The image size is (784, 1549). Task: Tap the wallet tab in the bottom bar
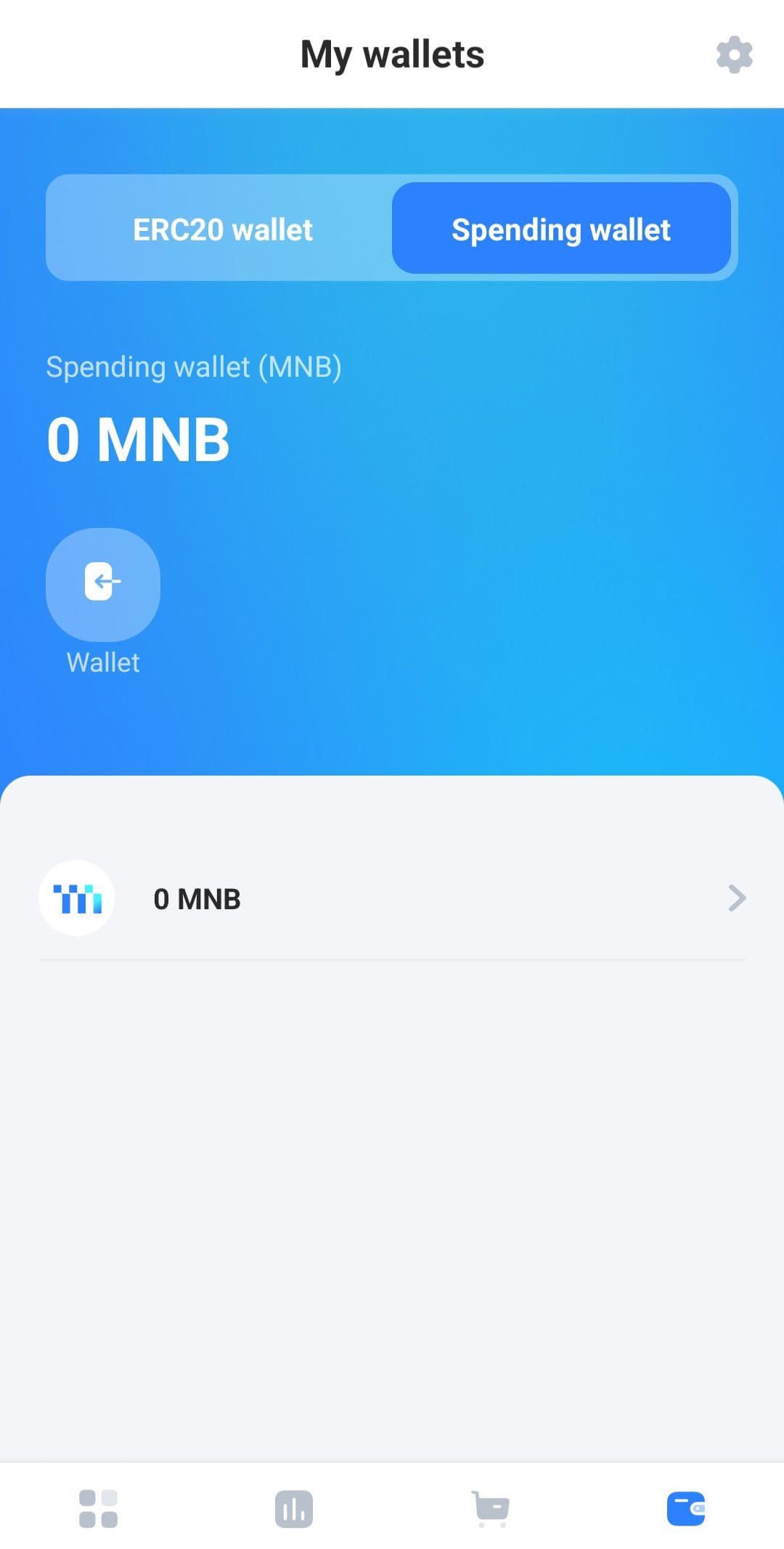click(x=685, y=1508)
